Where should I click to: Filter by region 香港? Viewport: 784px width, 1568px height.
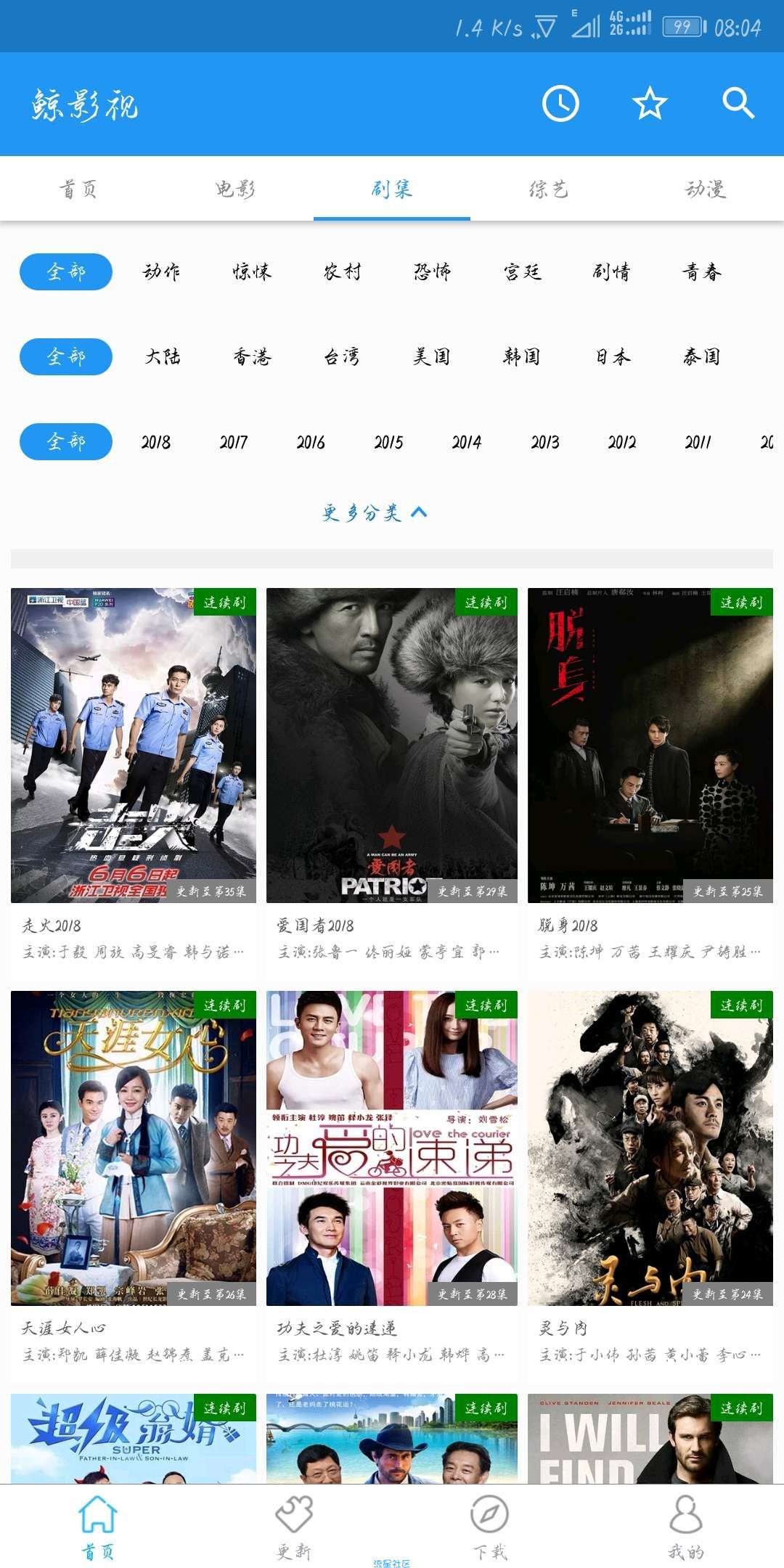(251, 356)
